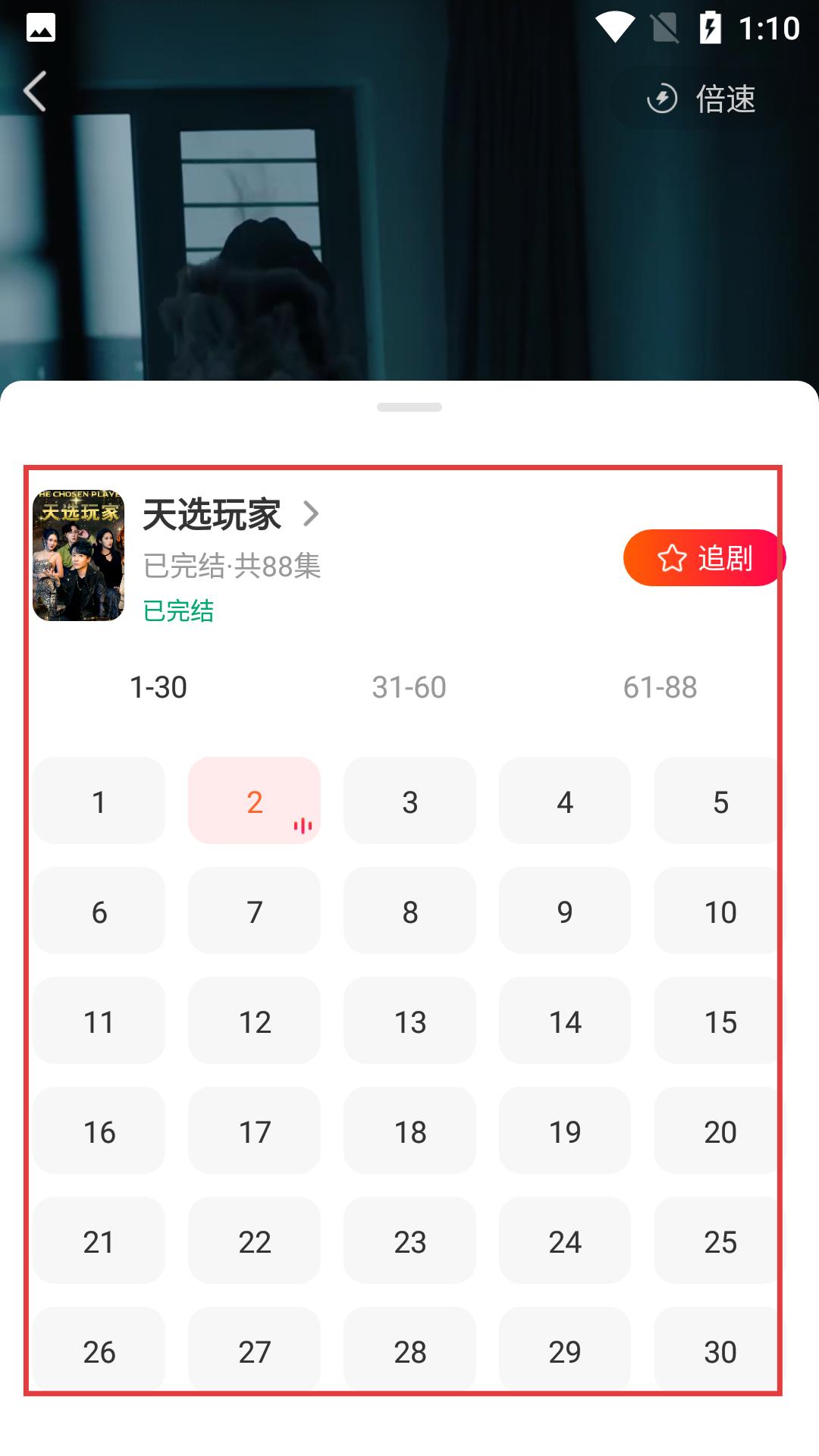Switch to the 61-88 episode range

[x=660, y=687]
